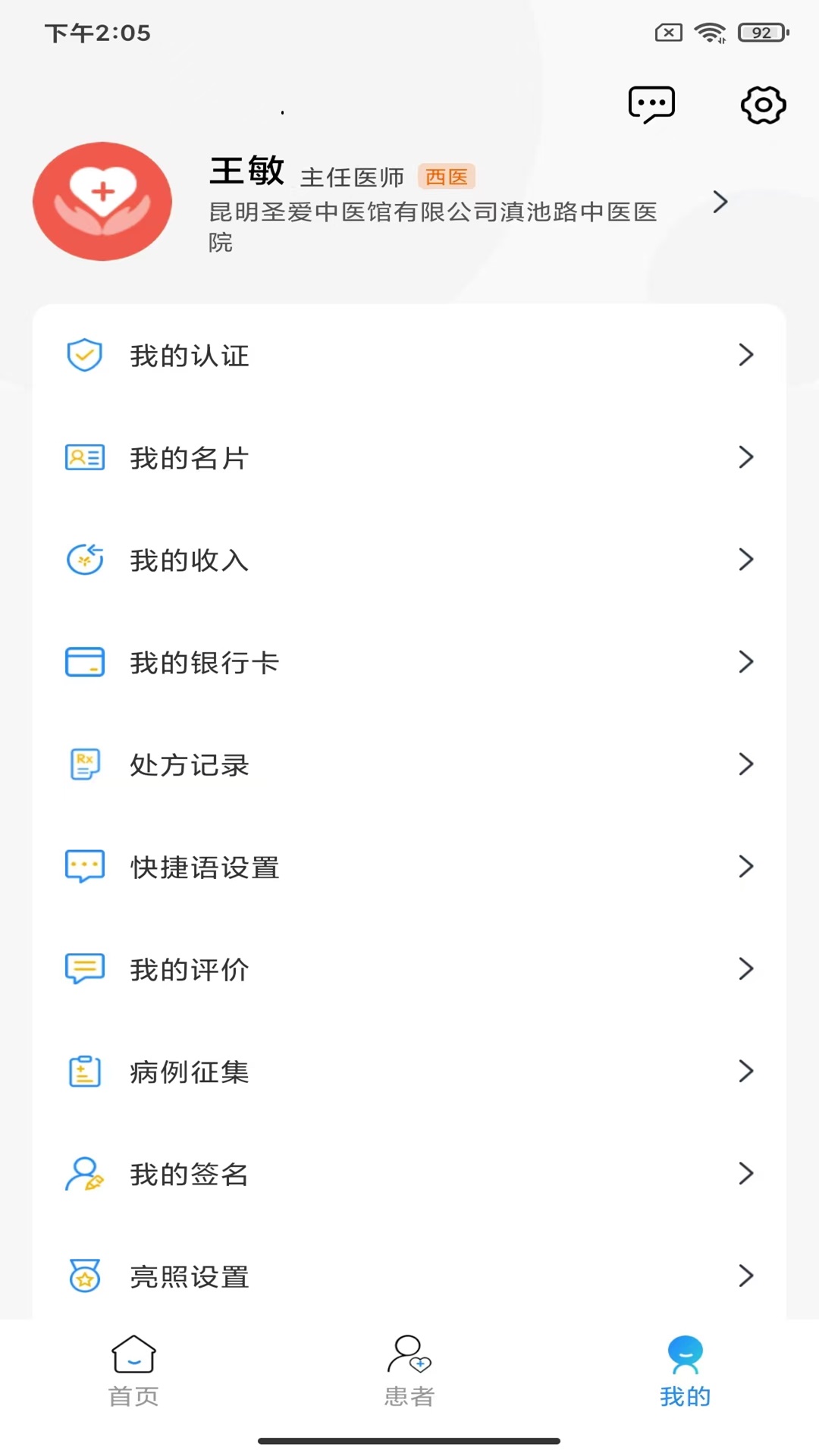
Task: Click the 我的签名 signature icon
Action: pyautogui.click(x=85, y=1174)
